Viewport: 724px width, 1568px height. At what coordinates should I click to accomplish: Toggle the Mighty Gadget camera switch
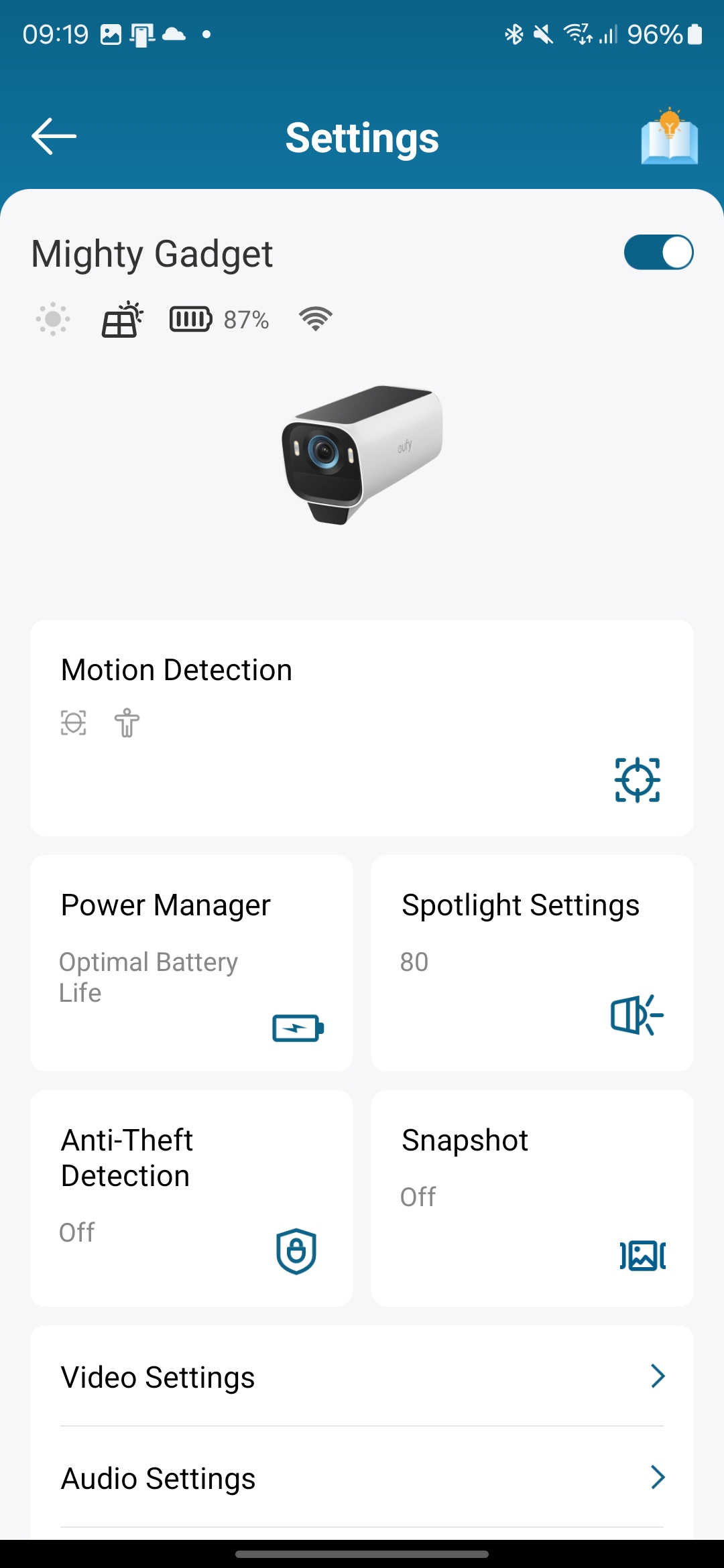point(658,253)
